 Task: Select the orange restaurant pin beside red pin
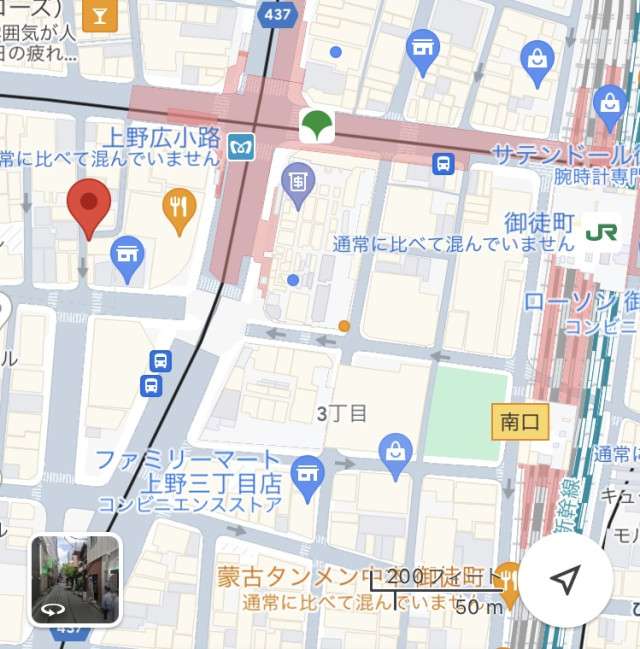(179, 210)
